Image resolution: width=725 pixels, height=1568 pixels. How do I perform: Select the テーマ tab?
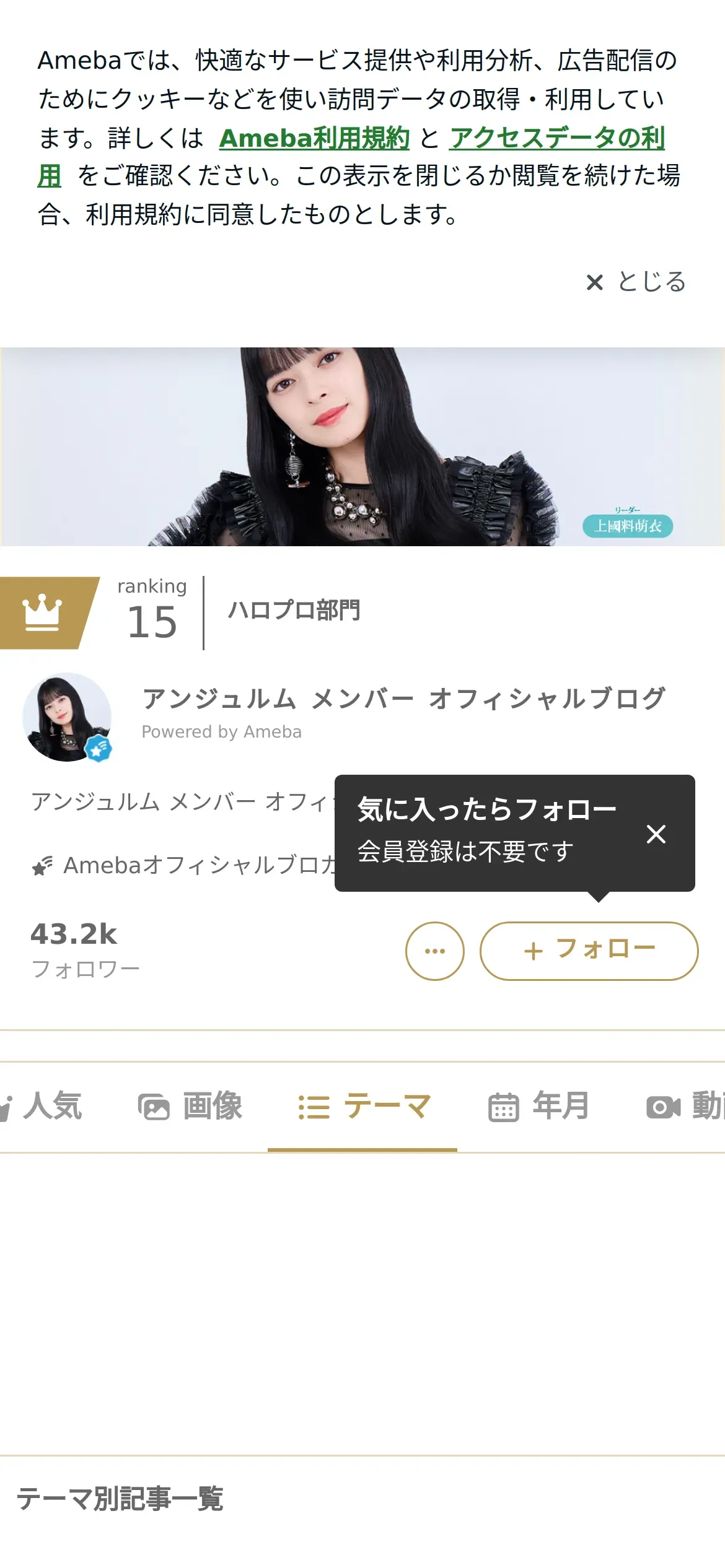coord(363,1106)
